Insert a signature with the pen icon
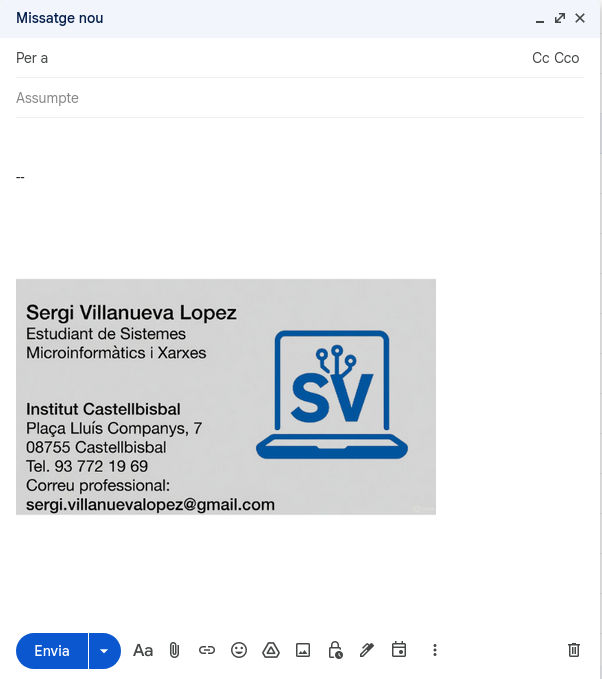Image resolution: width=602 pixels, height=679 pixels. point(367,650)
